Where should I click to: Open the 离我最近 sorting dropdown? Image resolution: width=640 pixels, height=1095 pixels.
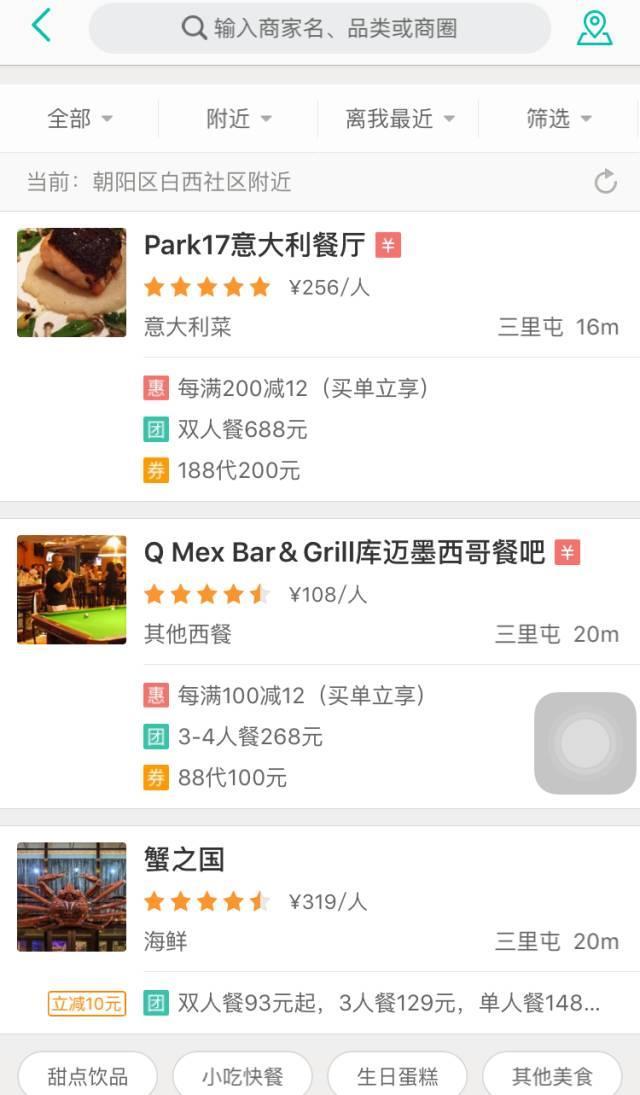pos(399,119)
